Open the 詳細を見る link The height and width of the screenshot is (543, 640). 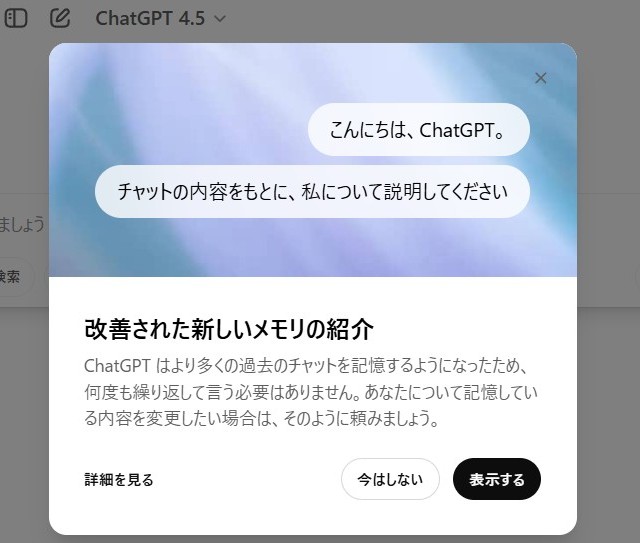119,480
